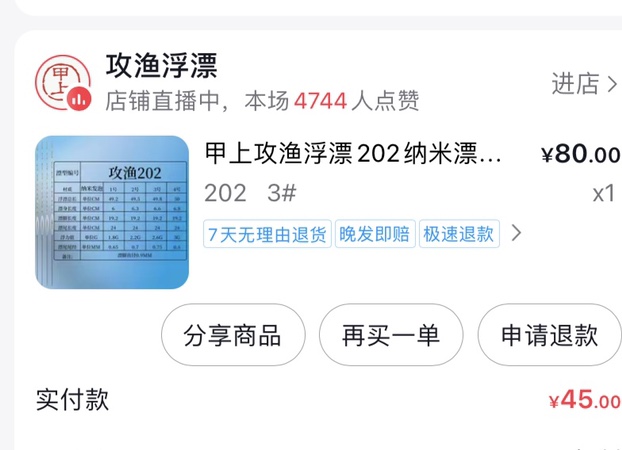Expand the service guarantees chevron
622x450 pixels.
point(516,234)
